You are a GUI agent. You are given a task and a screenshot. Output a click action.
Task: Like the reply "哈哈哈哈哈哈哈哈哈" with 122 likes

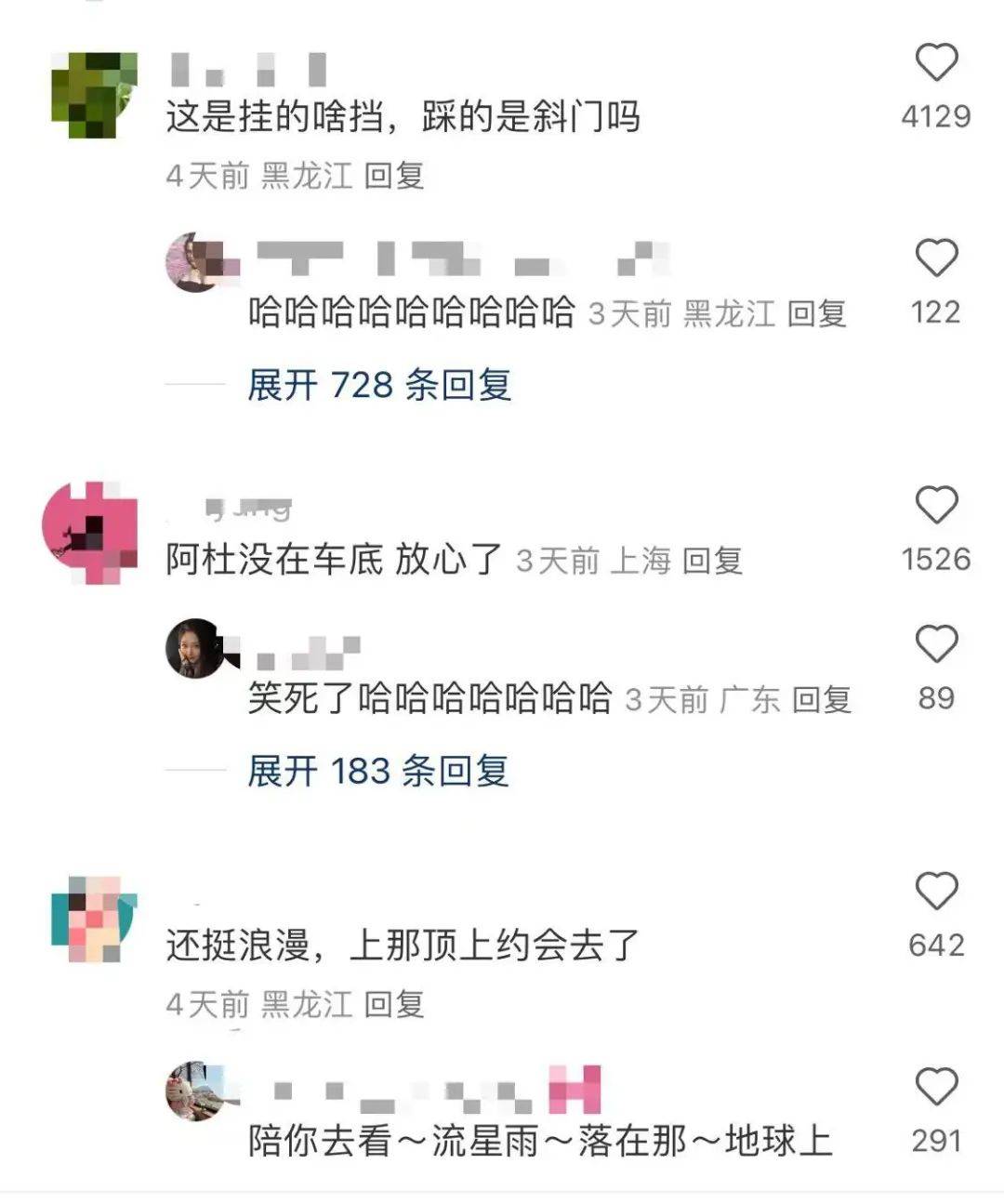(x=936, y=258)
